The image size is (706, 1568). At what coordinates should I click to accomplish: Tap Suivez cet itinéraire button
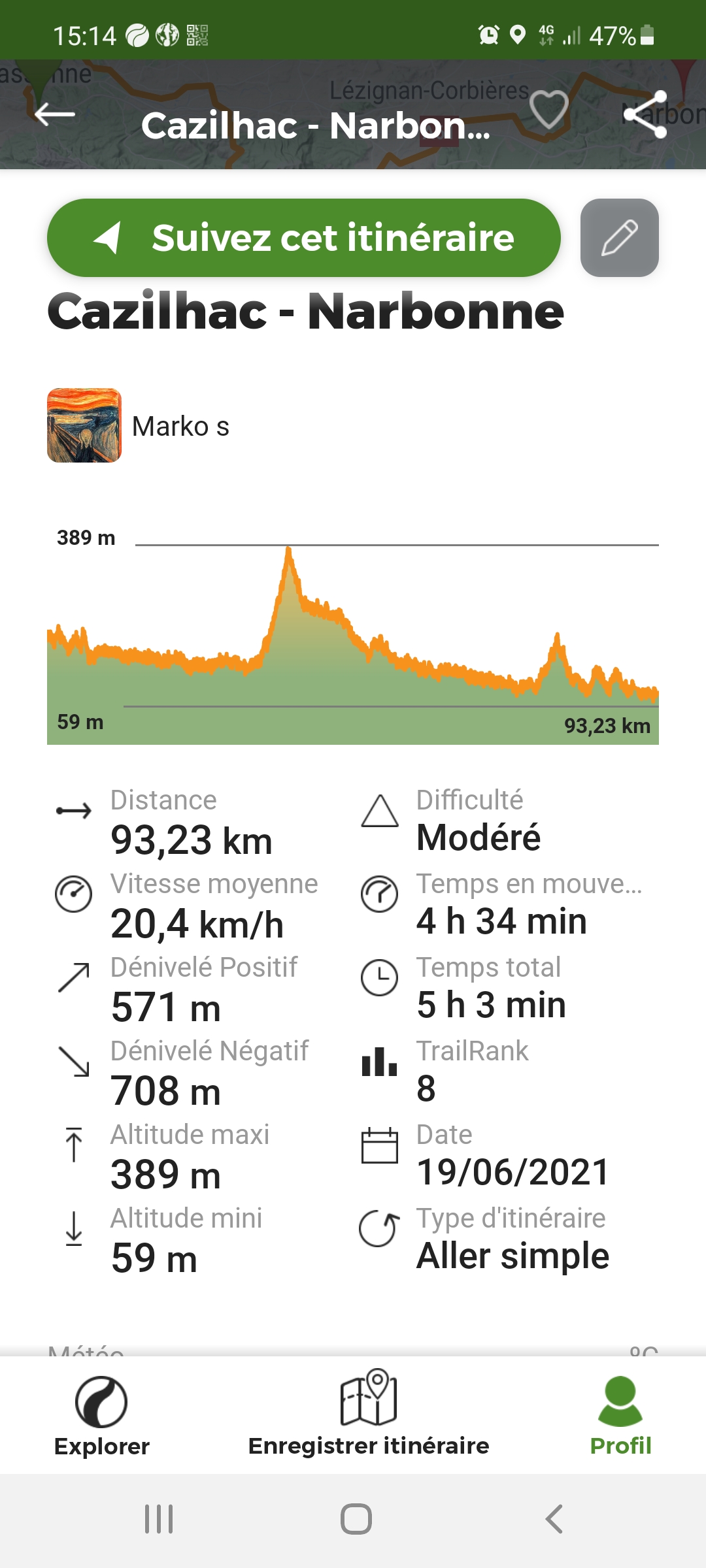(304, 238)
